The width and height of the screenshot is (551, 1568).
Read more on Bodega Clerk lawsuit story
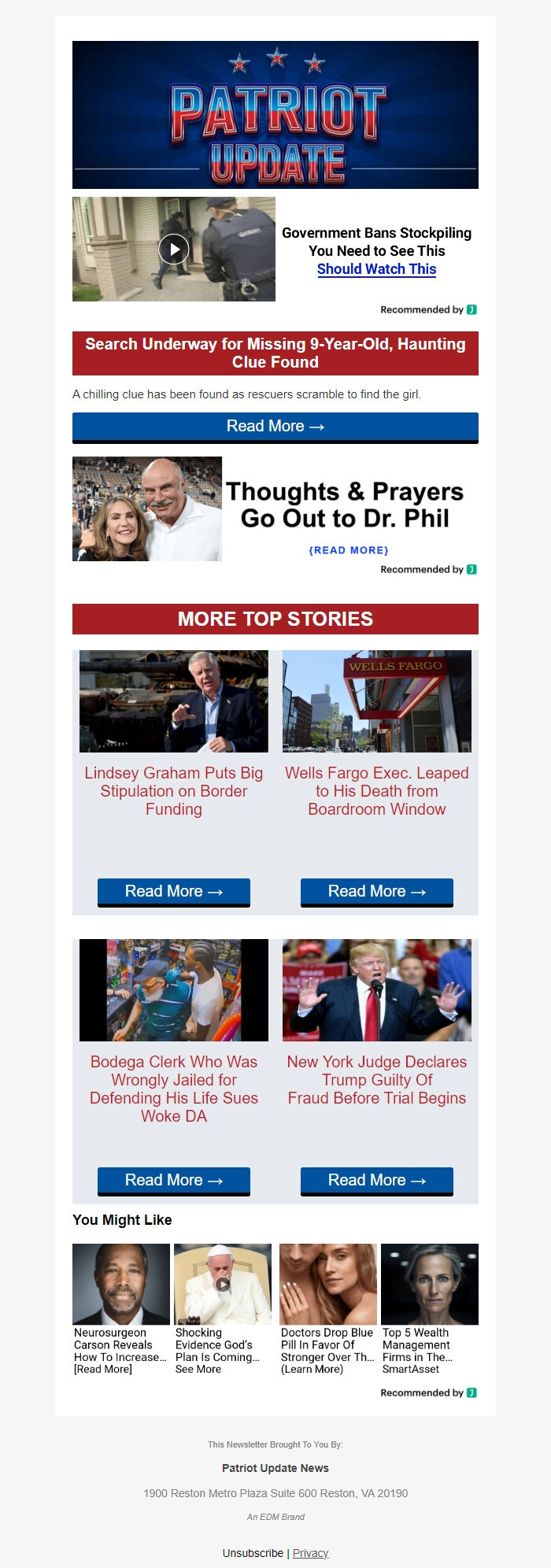pos(174,1181)
